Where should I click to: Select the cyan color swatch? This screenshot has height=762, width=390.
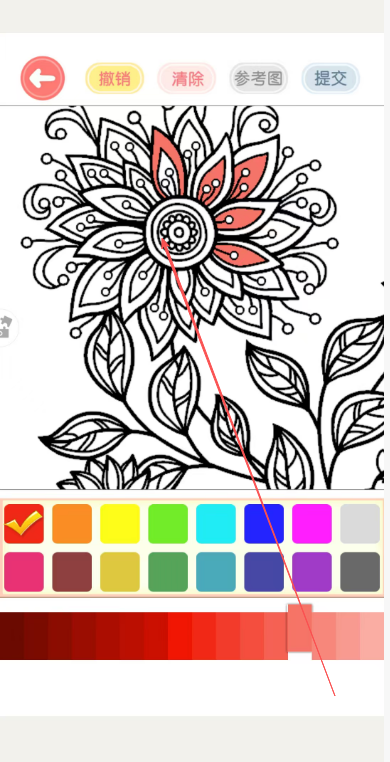point(216,523)
